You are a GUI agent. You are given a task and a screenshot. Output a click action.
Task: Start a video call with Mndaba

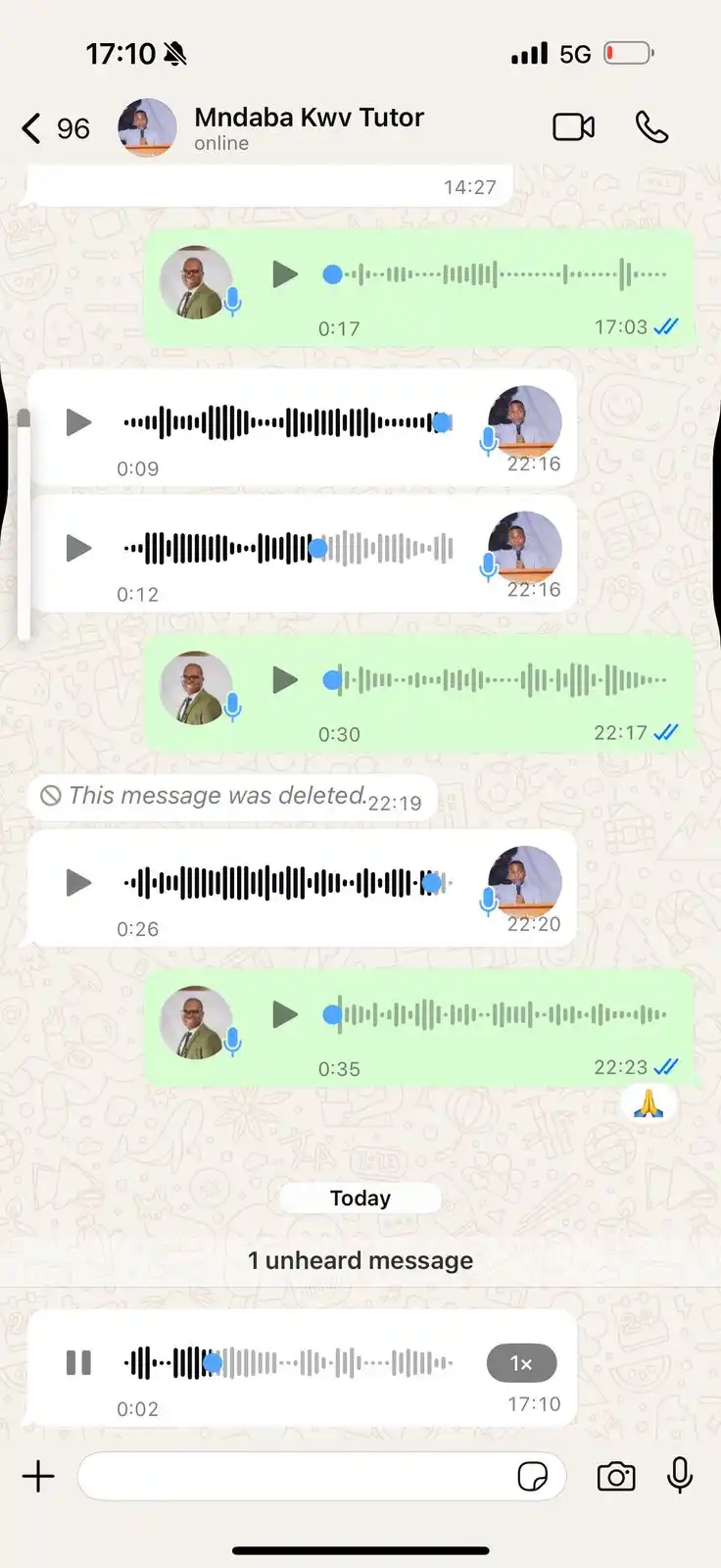574,127
